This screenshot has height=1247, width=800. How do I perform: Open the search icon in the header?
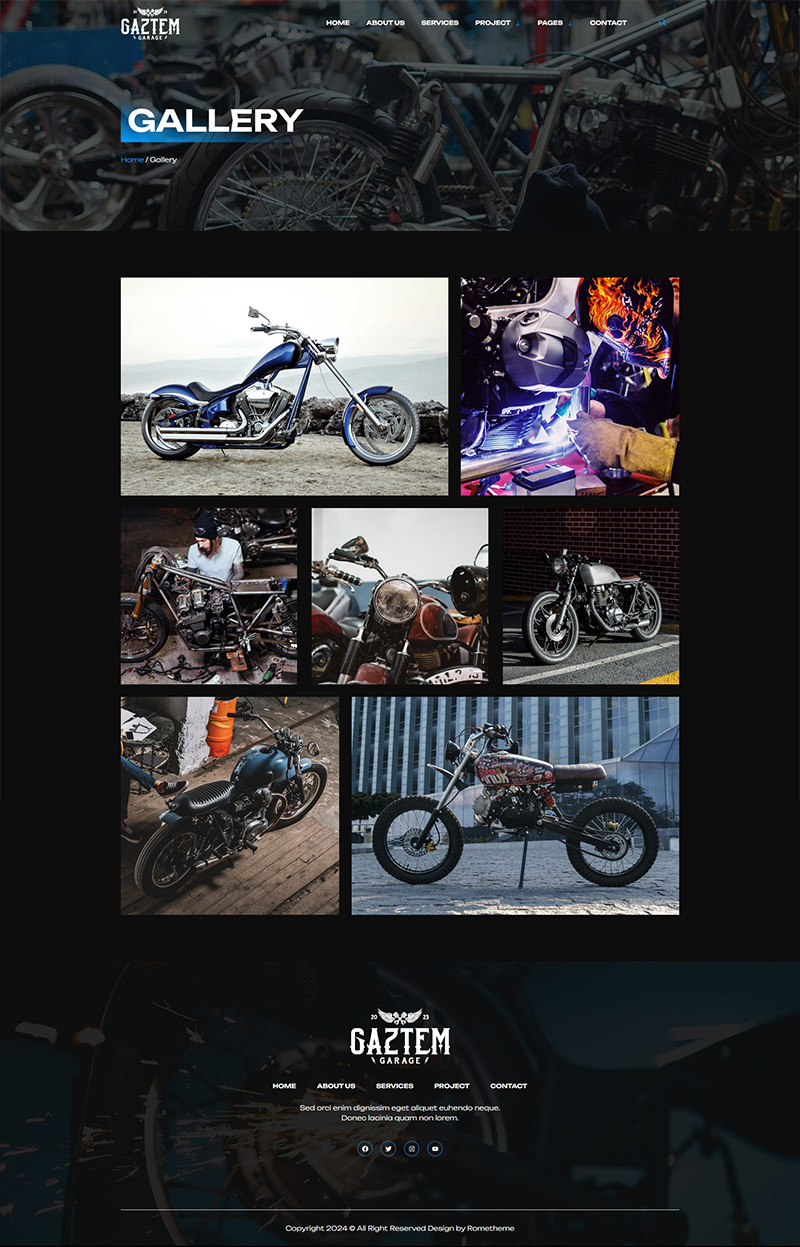tap(662, 22)
